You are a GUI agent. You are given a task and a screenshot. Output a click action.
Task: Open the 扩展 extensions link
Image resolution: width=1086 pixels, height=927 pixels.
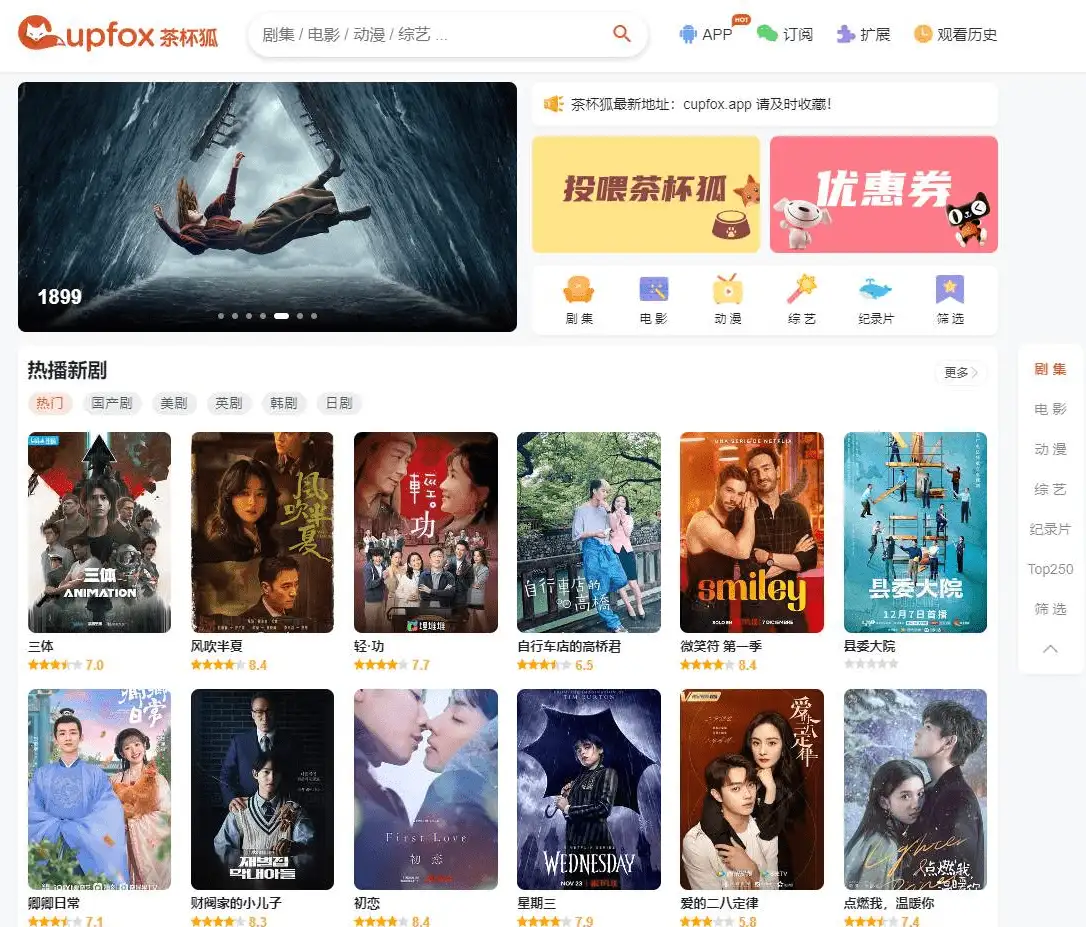[863, 34]
